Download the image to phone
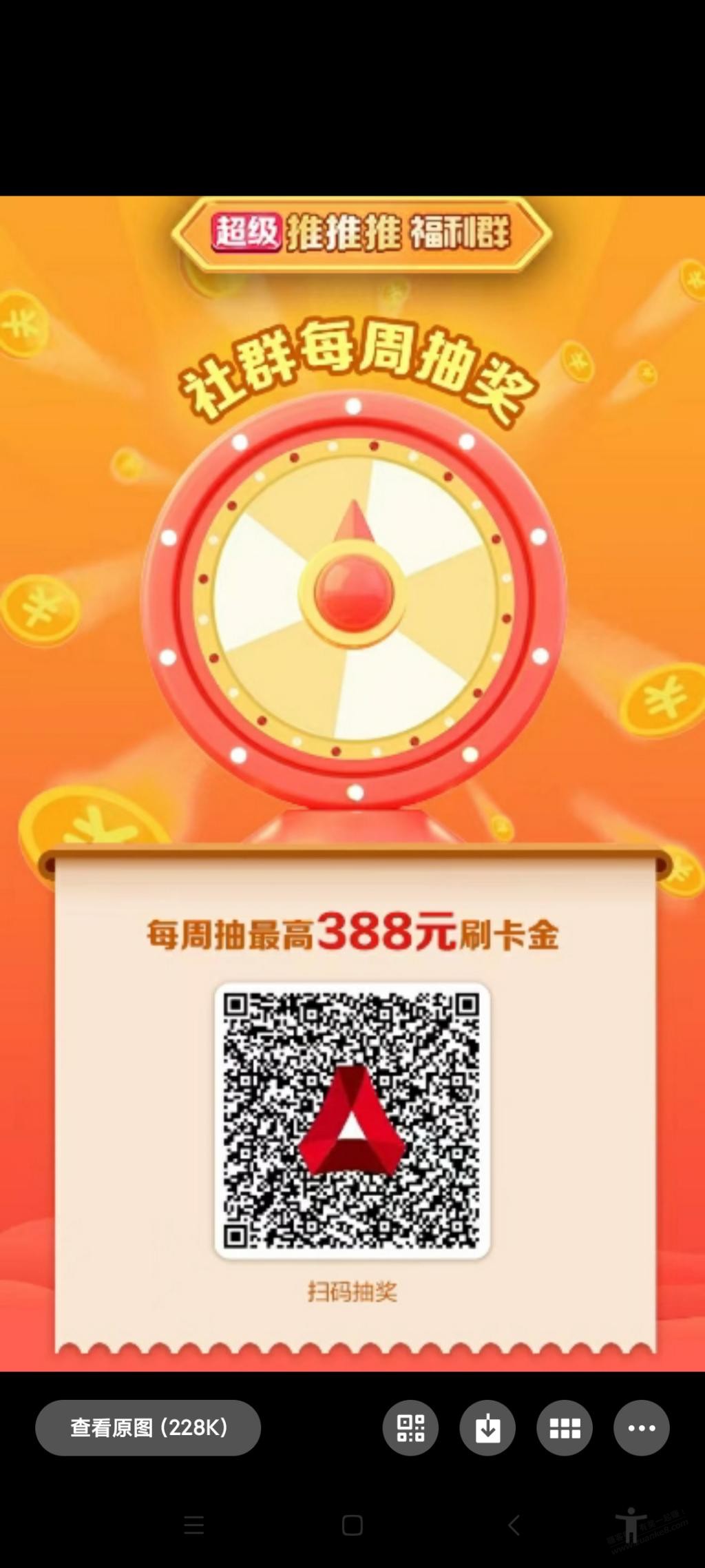The height and width of the screenshot is (1568, 705). 487,1427
